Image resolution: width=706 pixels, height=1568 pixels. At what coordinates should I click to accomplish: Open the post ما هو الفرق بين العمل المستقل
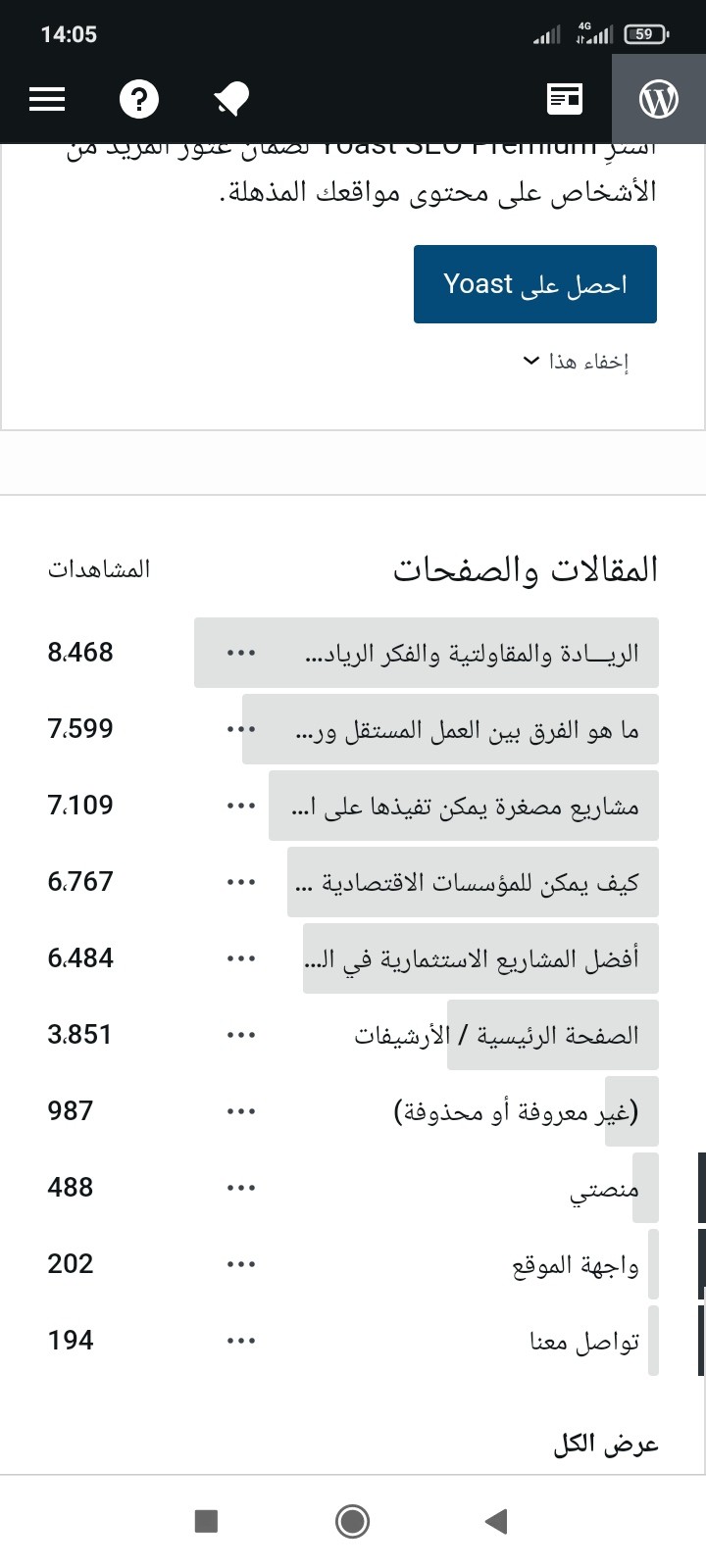467,730
